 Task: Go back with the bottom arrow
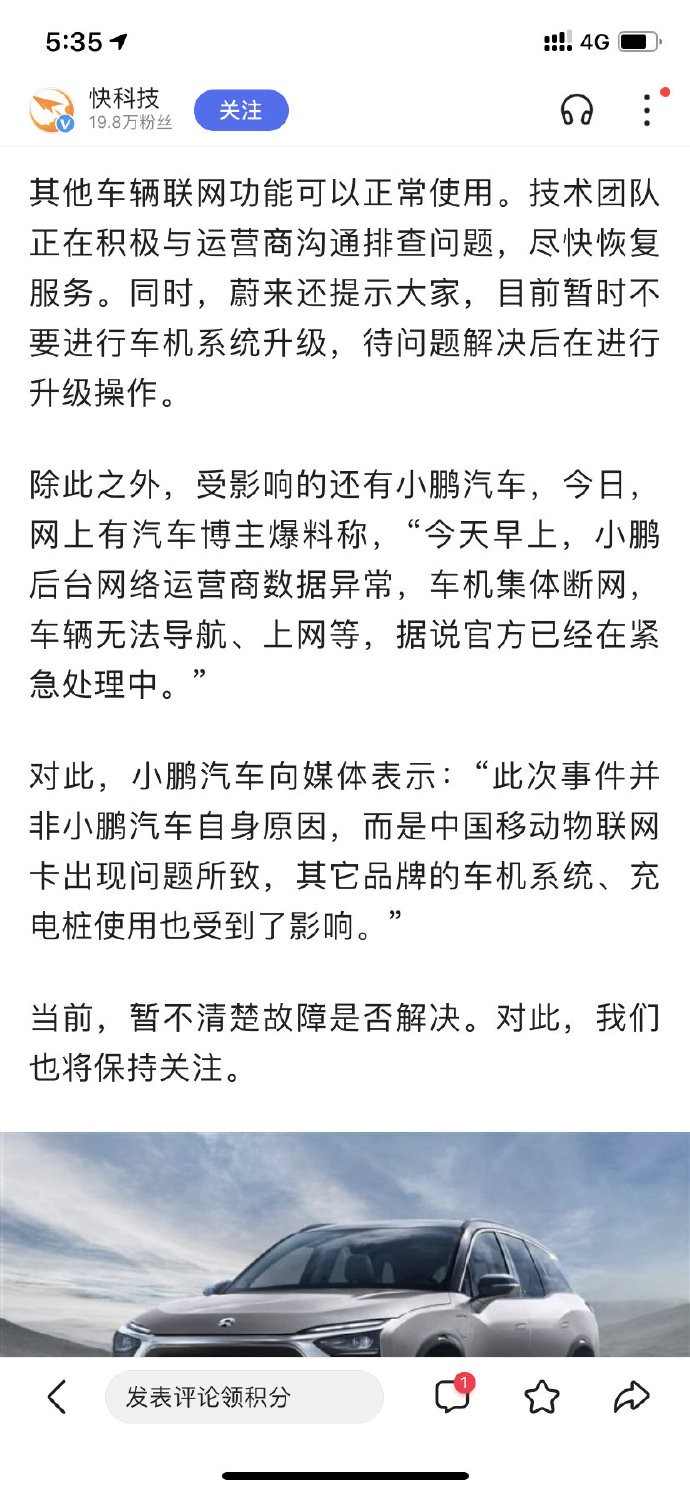57,1396
